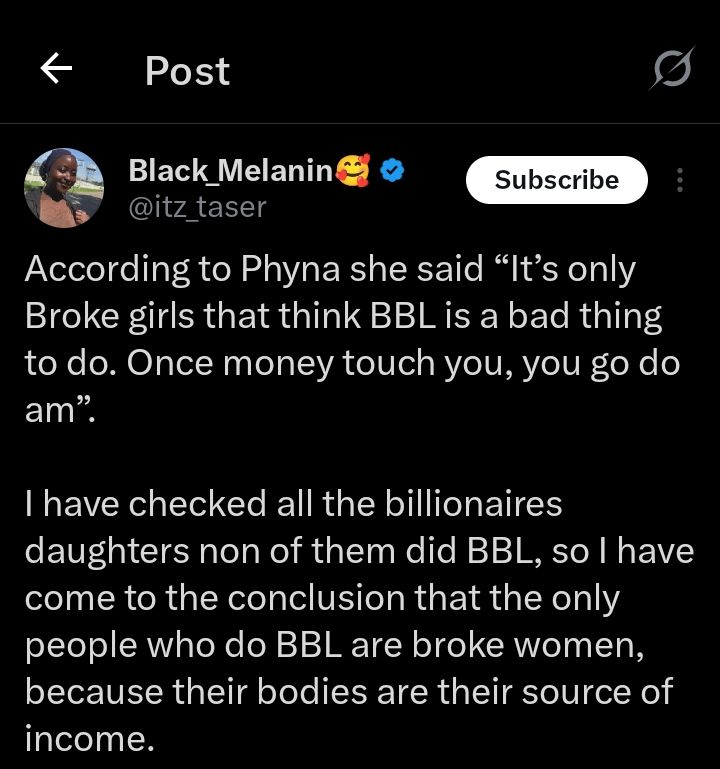Open the post's three-dot overflow menu
This screenshot has height=769, width=720.
[x=680, y=180]
